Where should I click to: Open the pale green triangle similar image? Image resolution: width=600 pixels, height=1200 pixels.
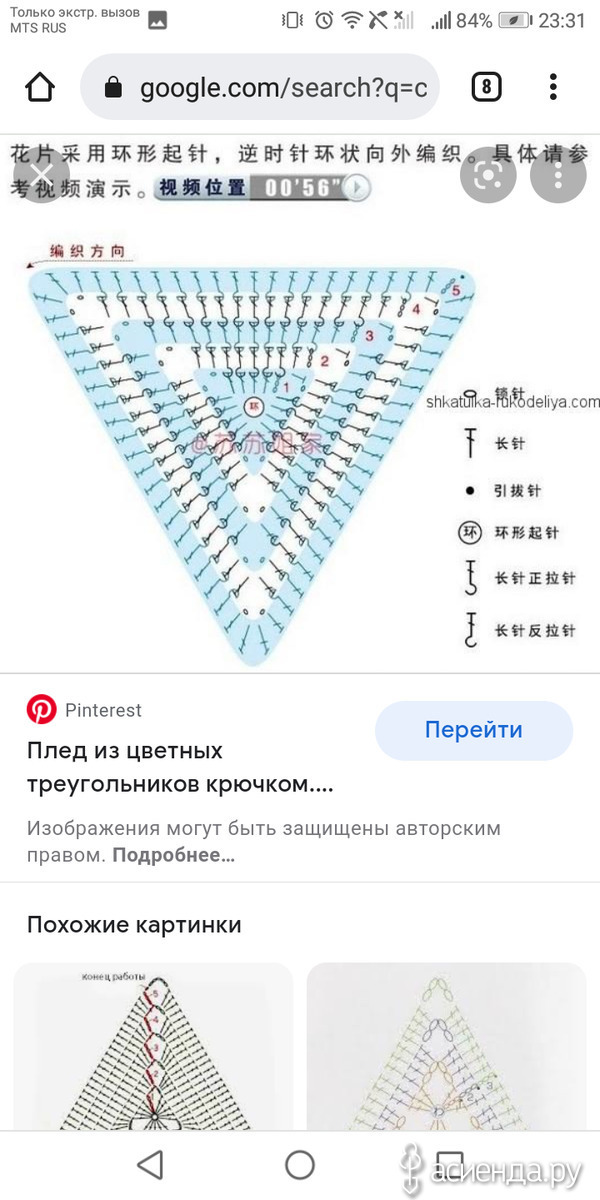click(x=446, y=1047)
